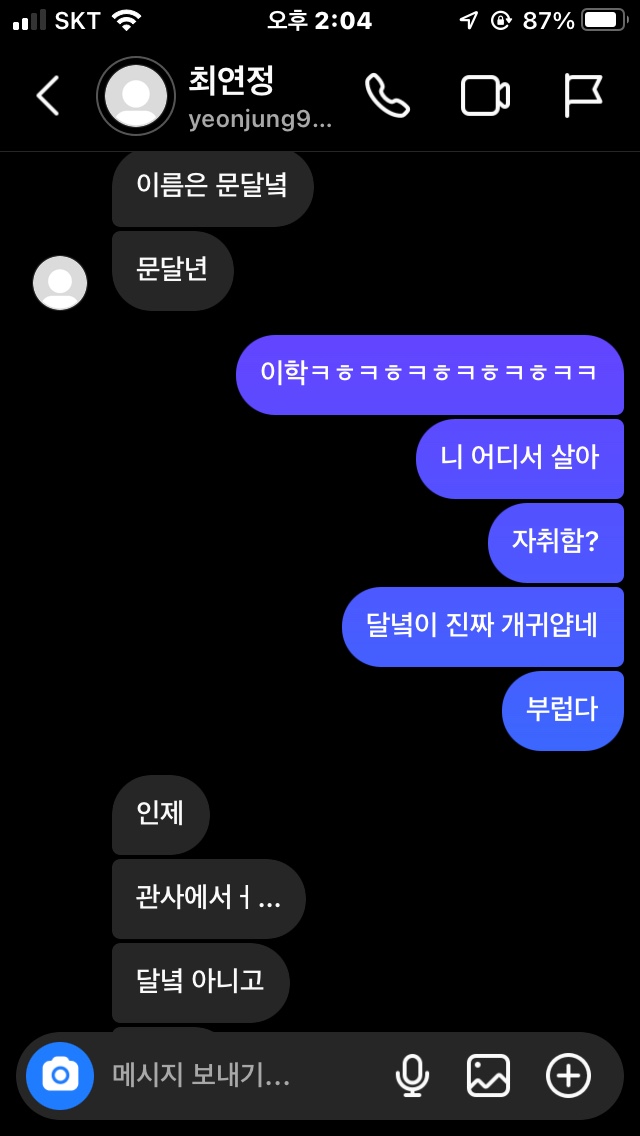The image size is (640, 1136).
Task: Open the flag icon in header
Action: [x=582, y=96]
